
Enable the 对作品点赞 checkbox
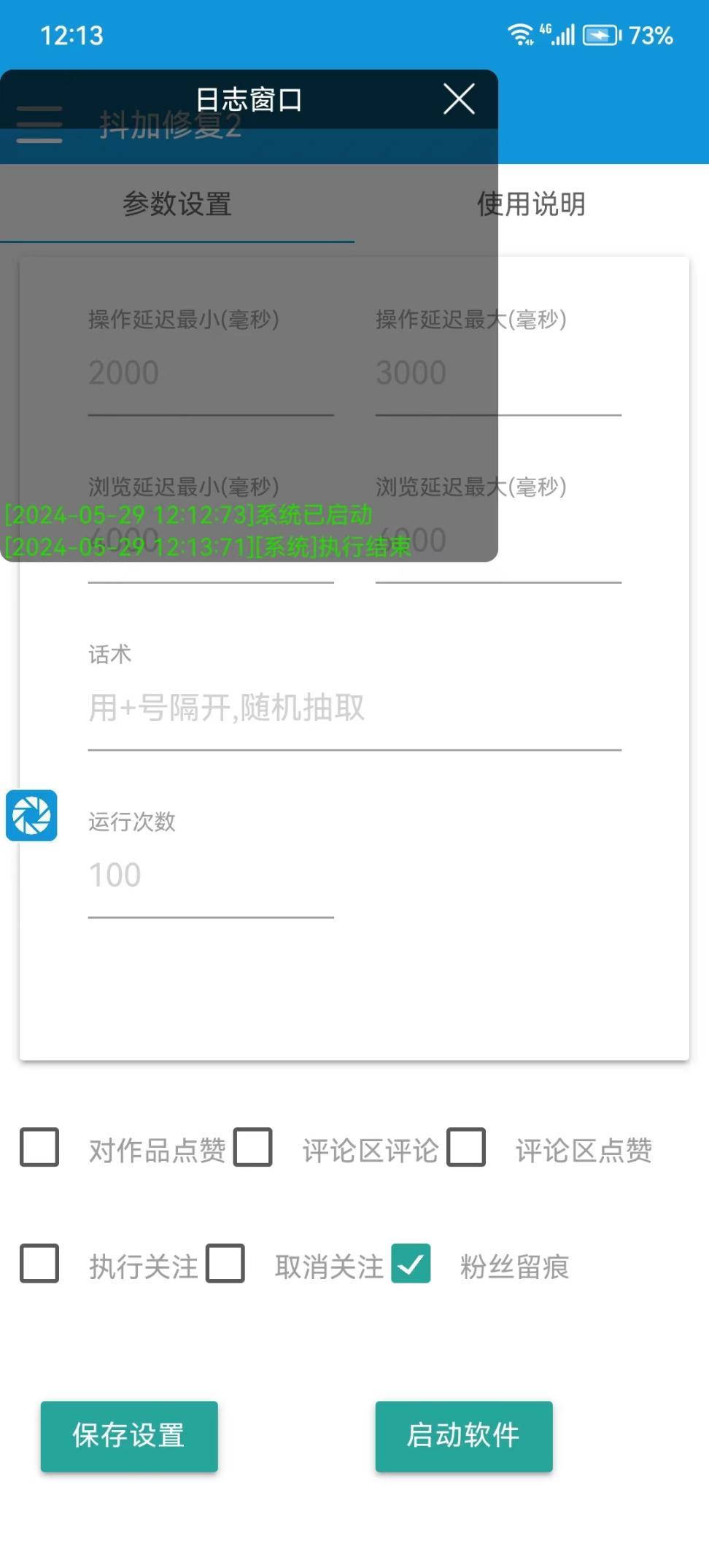click(x=39, y=1147)
